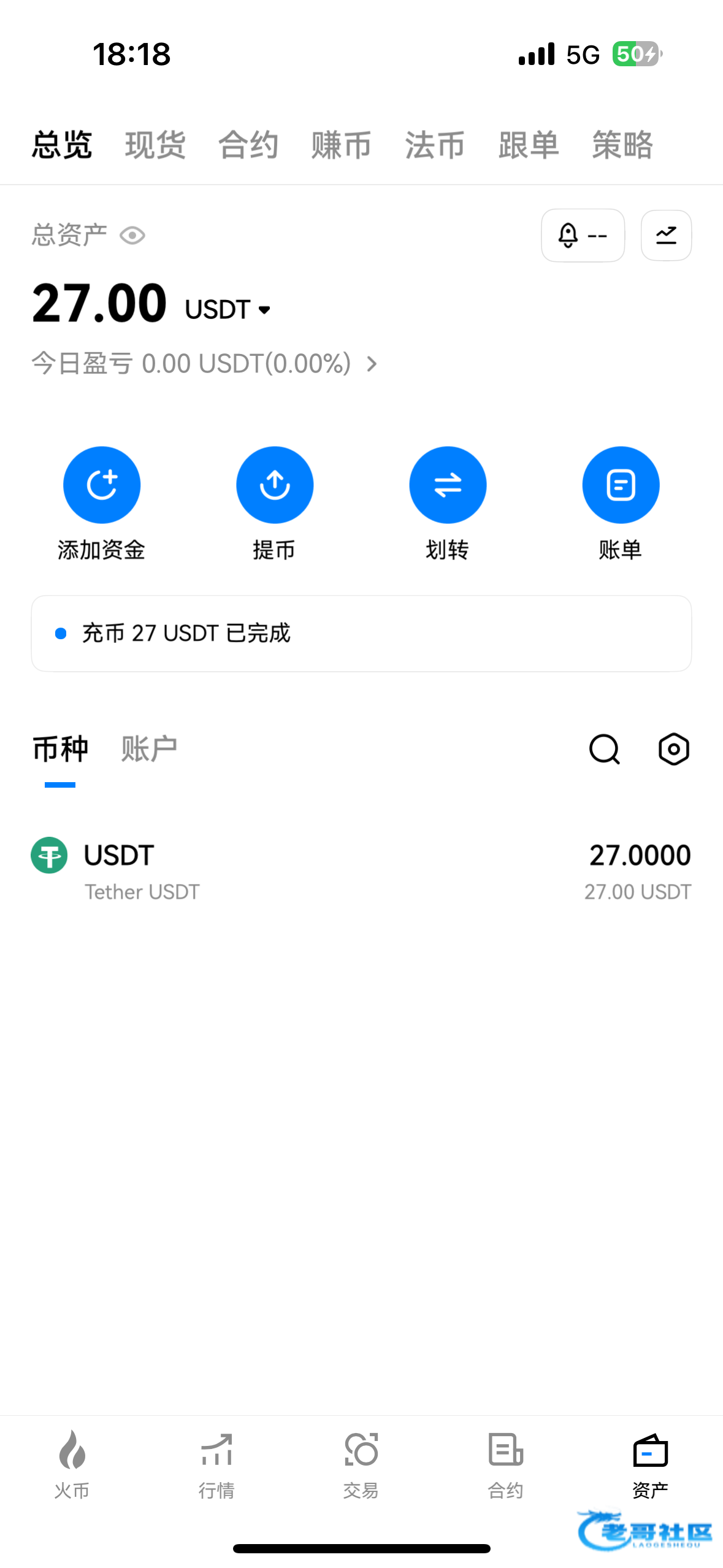Tap 提币 to withdraw coins

(x=275, y=485)
